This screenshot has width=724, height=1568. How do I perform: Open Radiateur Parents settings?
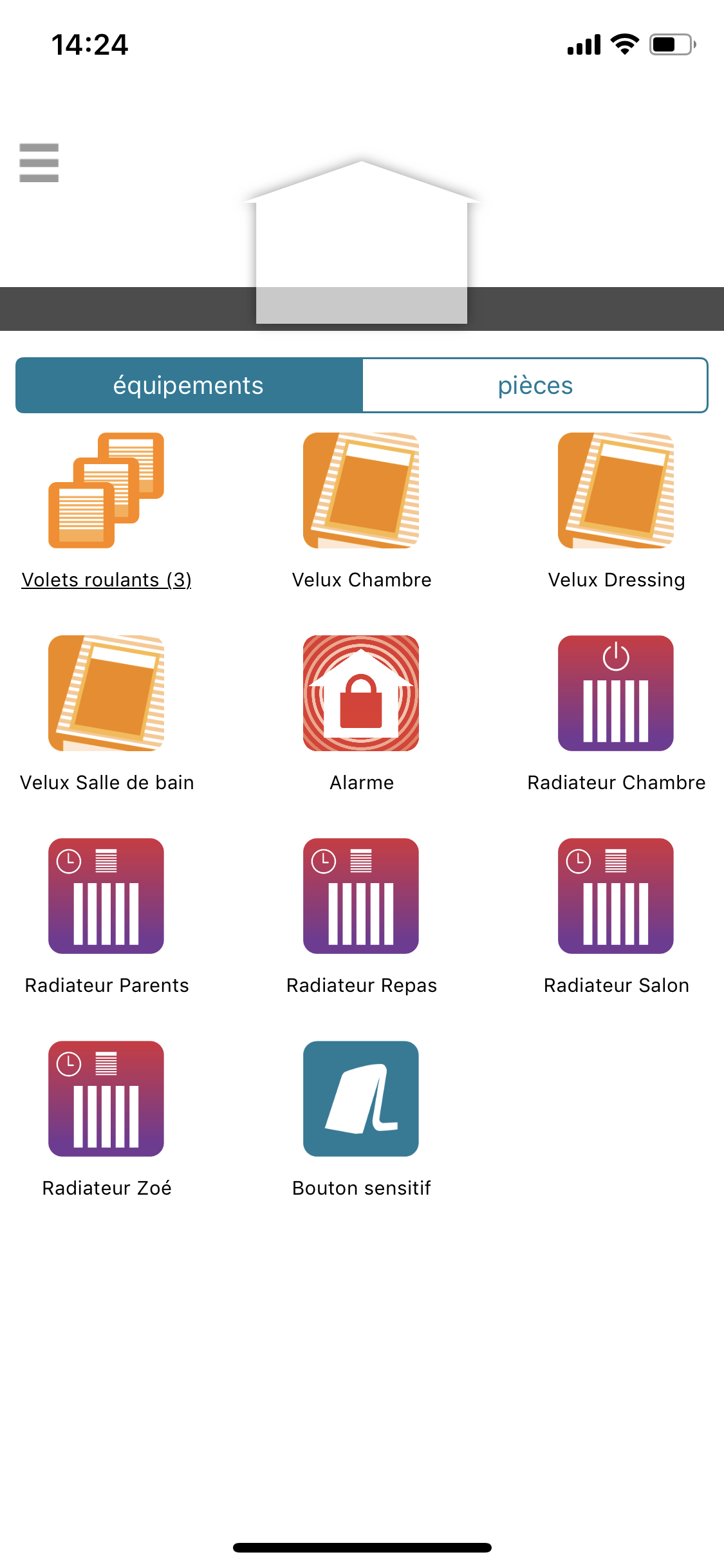(106, 896)
